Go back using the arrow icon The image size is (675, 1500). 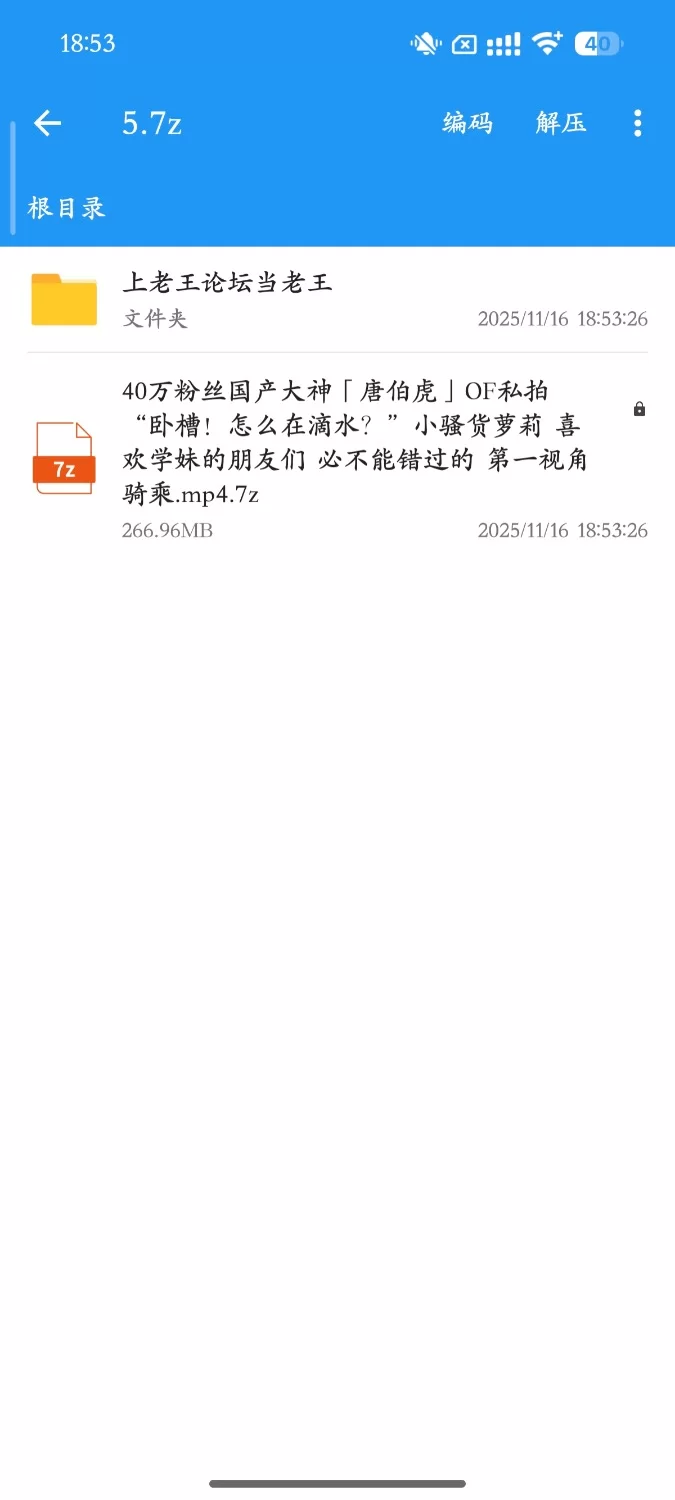click(x=47, y=123)
